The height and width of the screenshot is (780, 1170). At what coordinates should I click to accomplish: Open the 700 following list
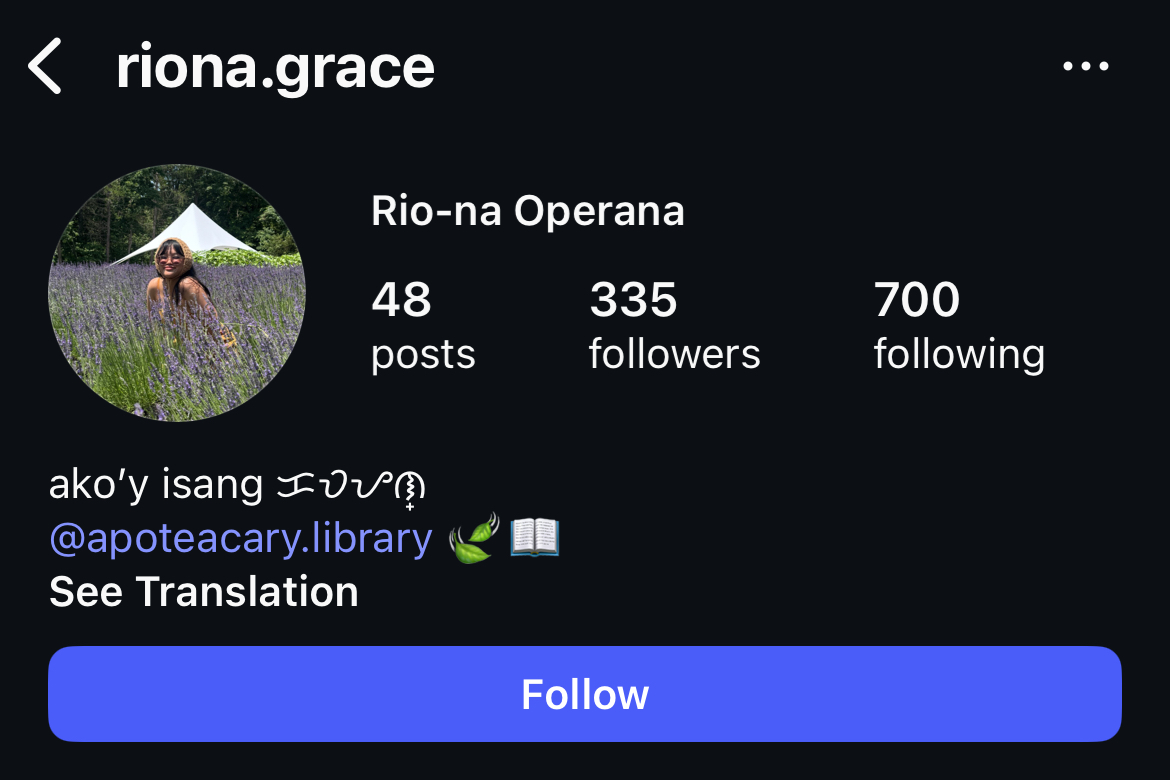[x=959, y=326]
